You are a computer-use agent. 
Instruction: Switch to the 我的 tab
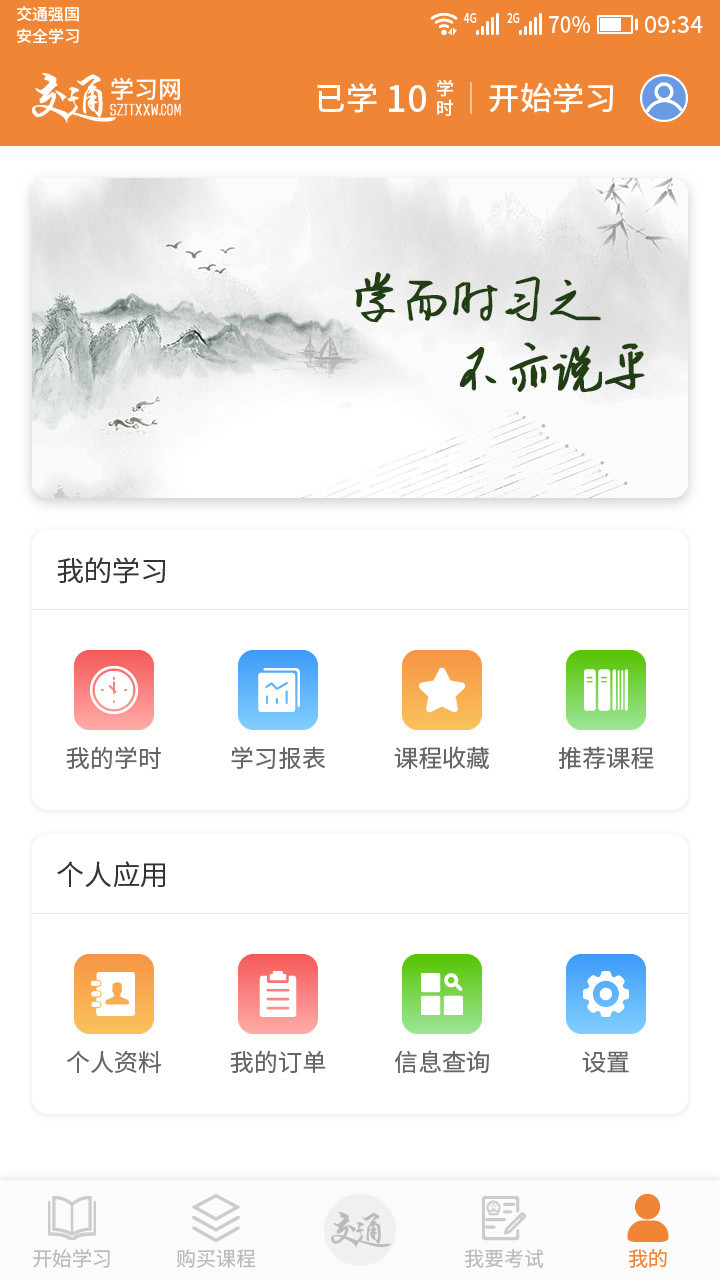coord(648,1230)
